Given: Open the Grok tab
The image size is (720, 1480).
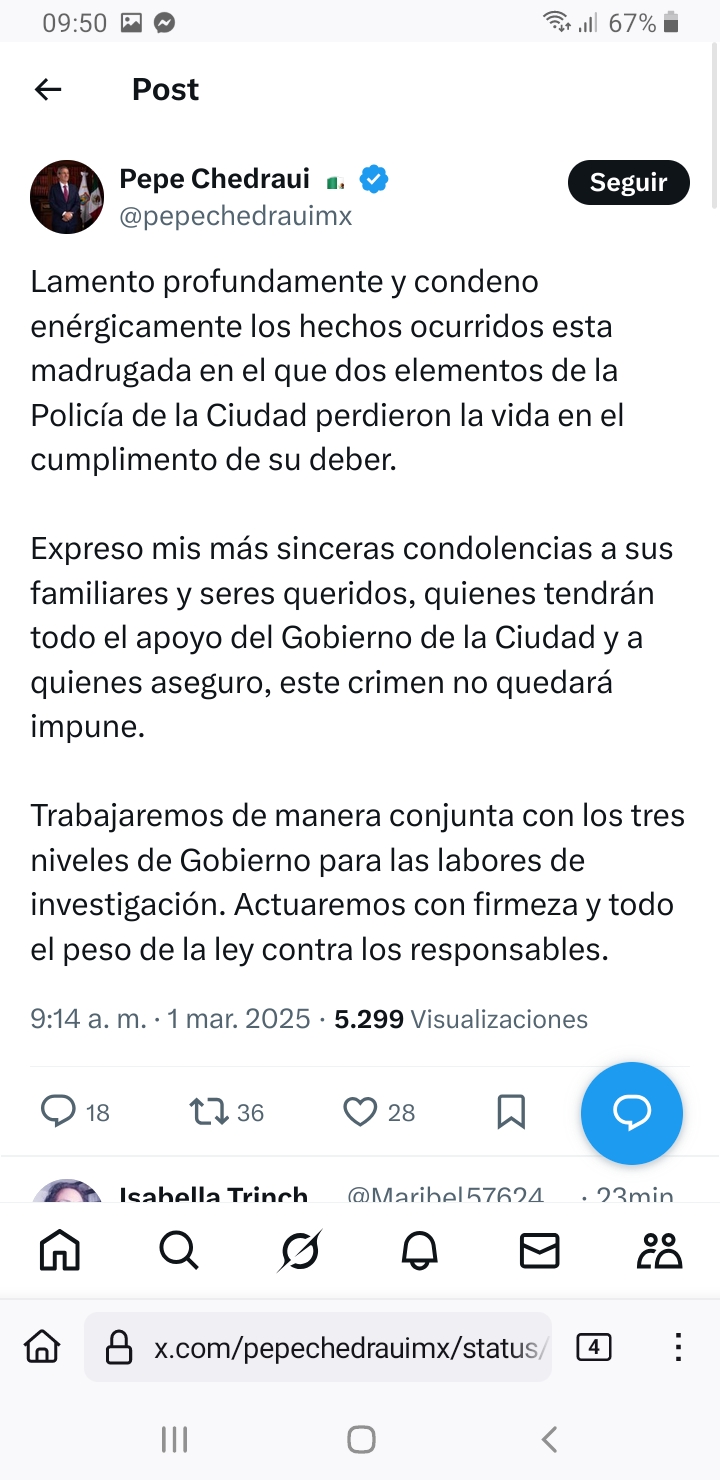Looking at the screenshot, I should (300, 1250).
